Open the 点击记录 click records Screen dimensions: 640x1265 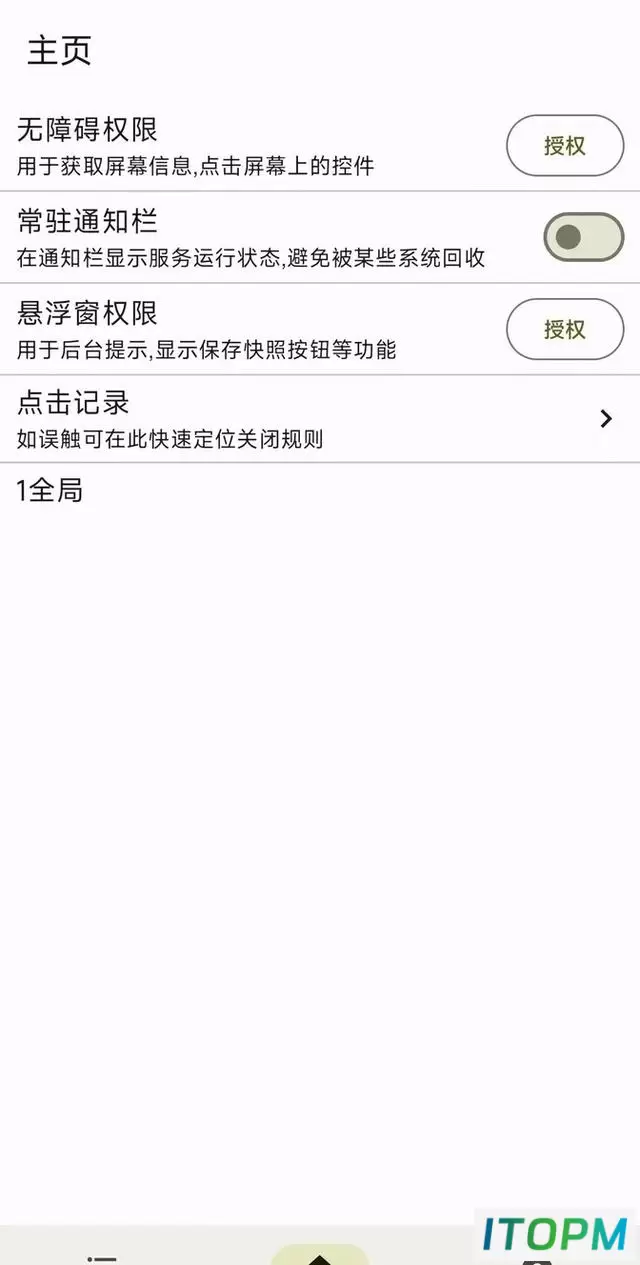pos(320,420)
